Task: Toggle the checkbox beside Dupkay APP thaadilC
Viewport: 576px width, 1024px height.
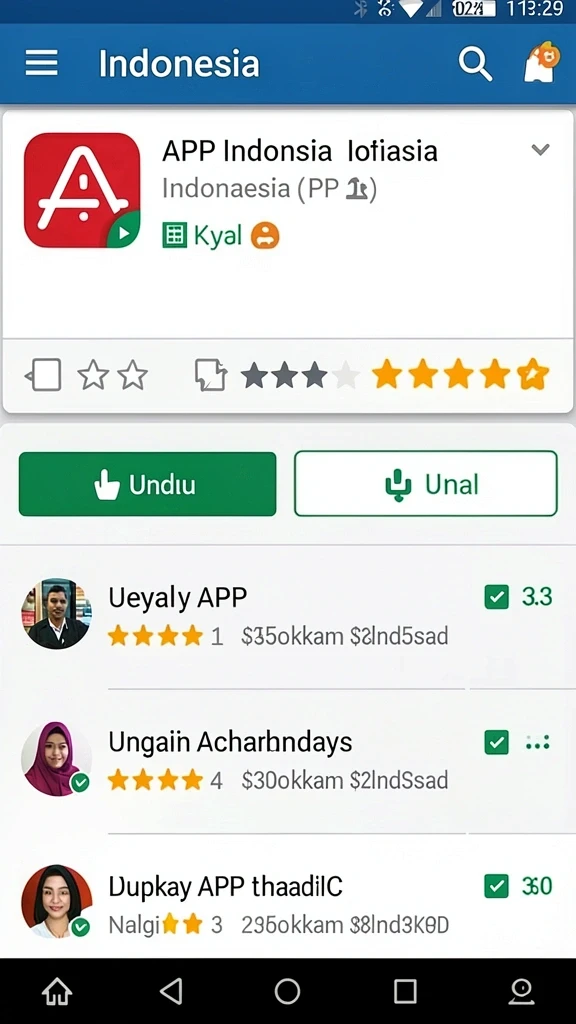Action: pos(496,886)
